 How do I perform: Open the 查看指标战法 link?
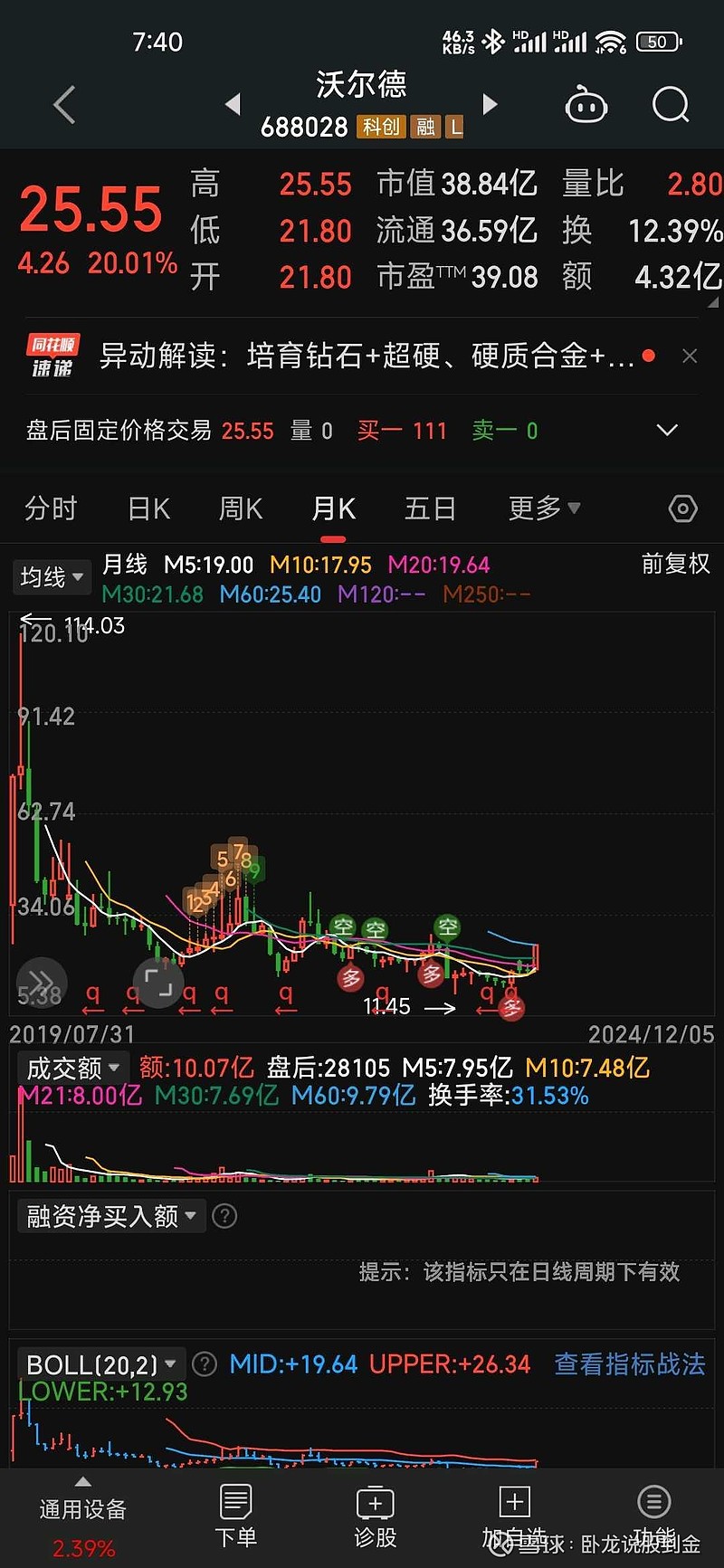coord(629,1364)
